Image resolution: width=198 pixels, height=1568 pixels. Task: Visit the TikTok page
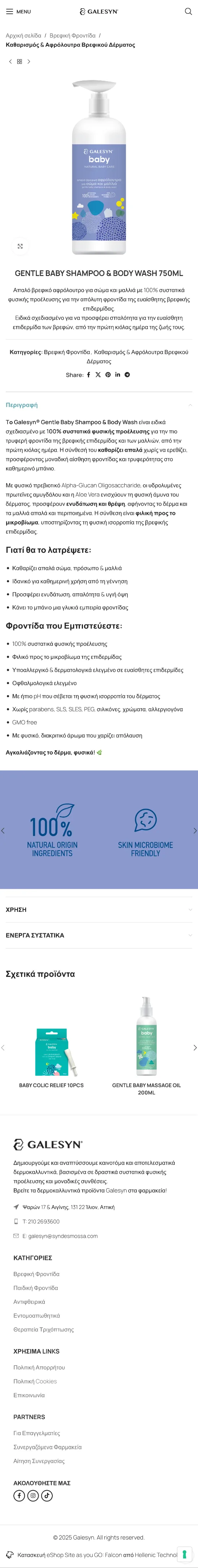click(47, 1496)
